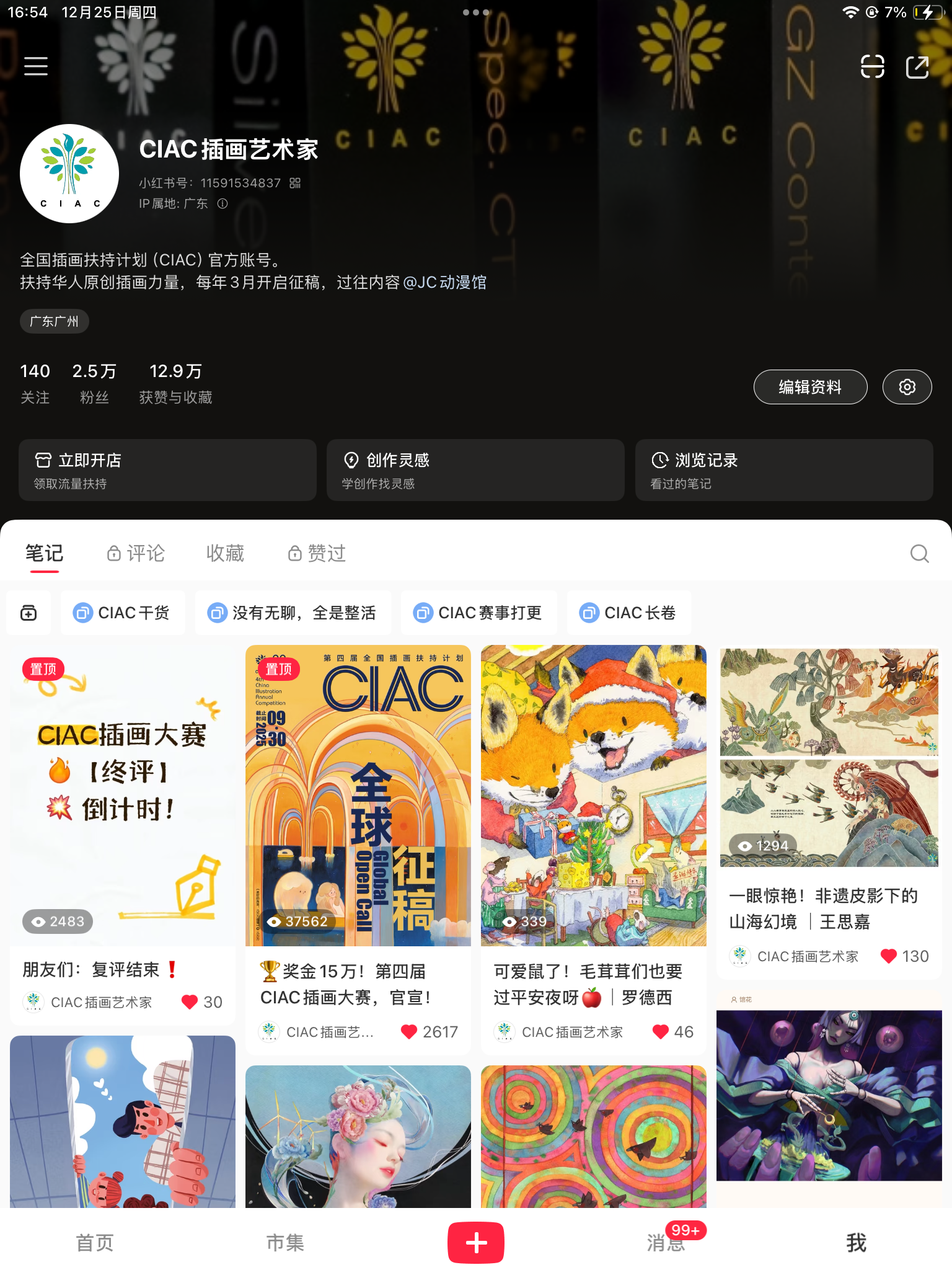Screen dimensions: 952x1270
Task: Open 创作灵感 for creative ideas
Action: (x=475, y=470)
